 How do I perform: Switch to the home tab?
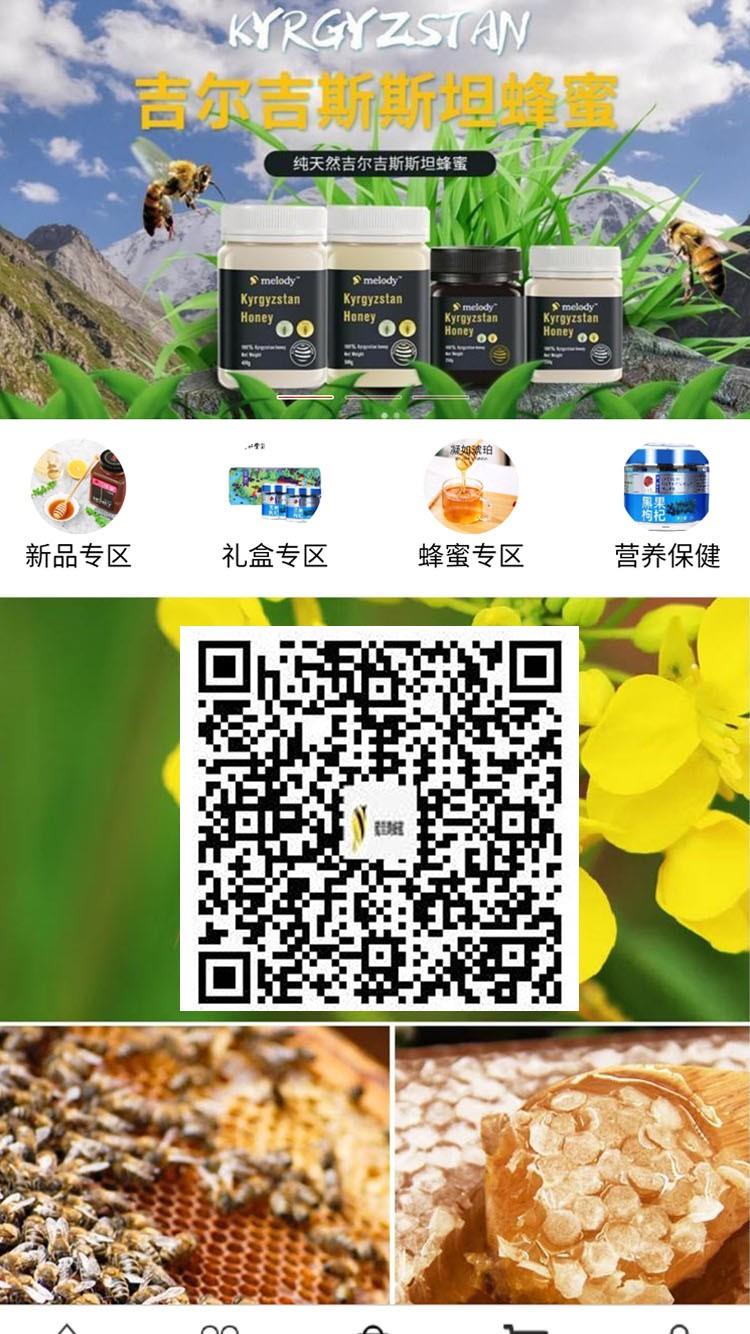coord(67,1326)
